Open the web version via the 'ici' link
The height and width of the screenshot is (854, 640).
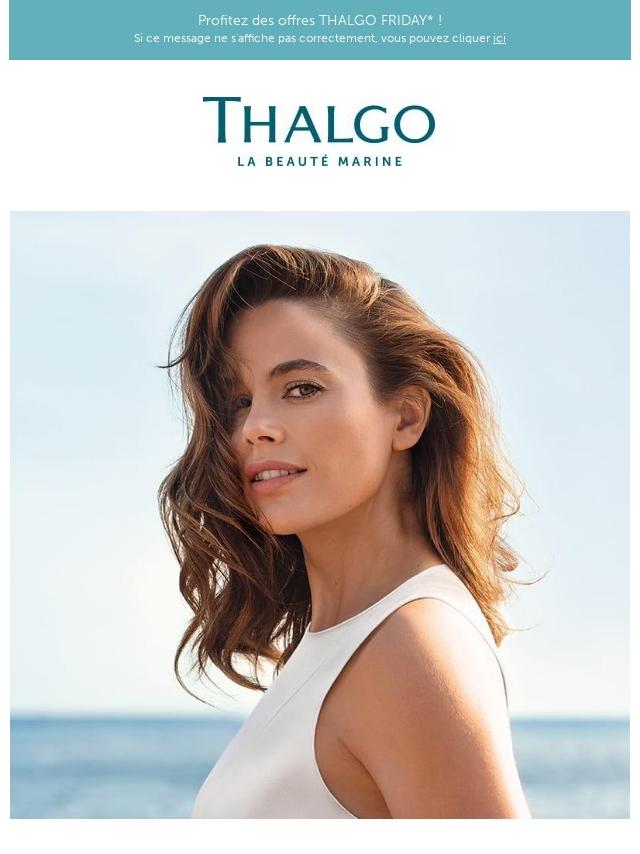[499, 39]
